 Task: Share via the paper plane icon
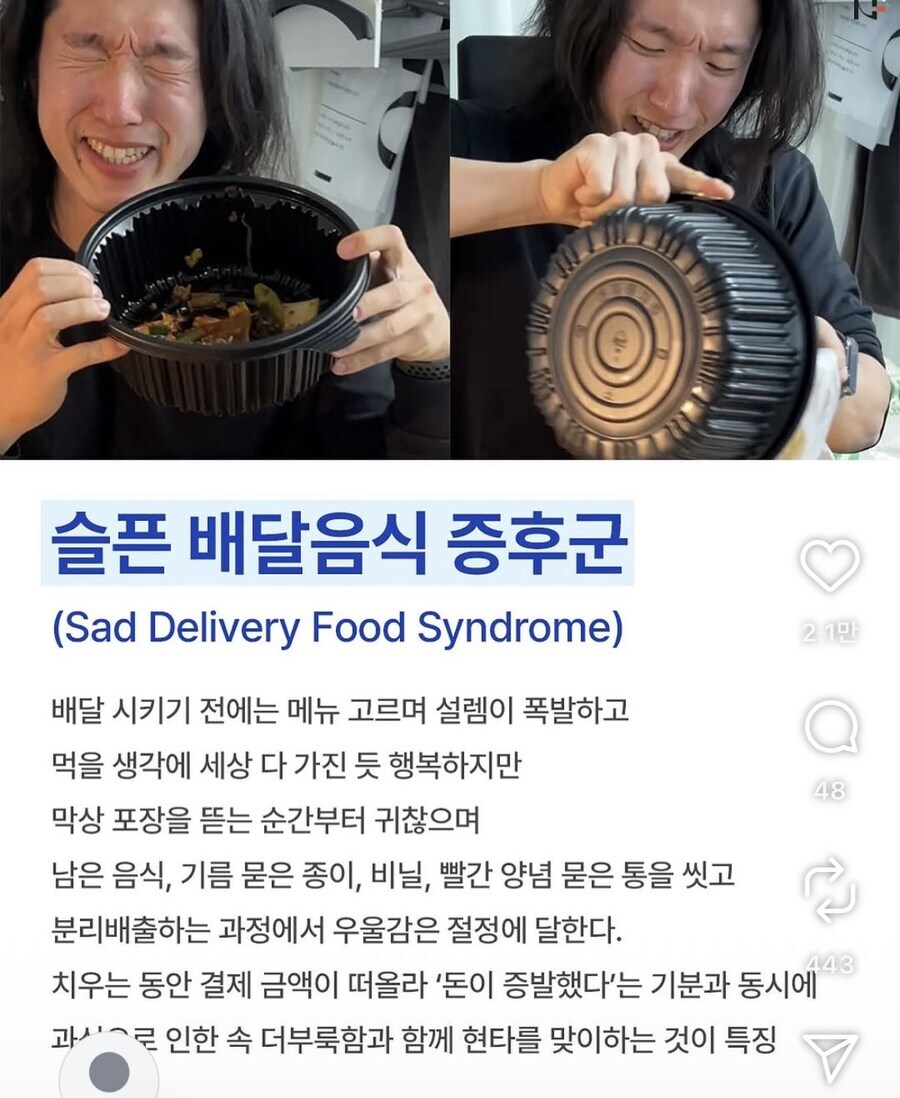tap(832, 1058)
